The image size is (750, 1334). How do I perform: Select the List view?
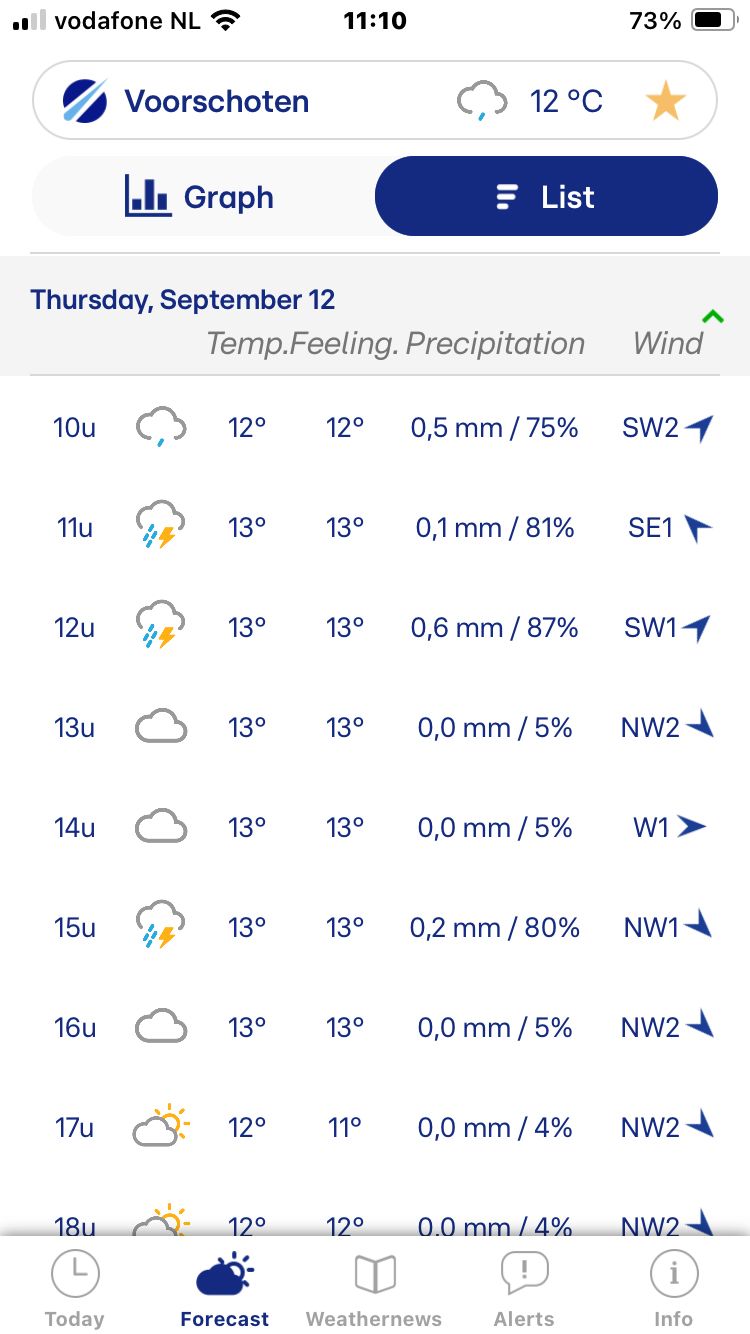[546, 196]
